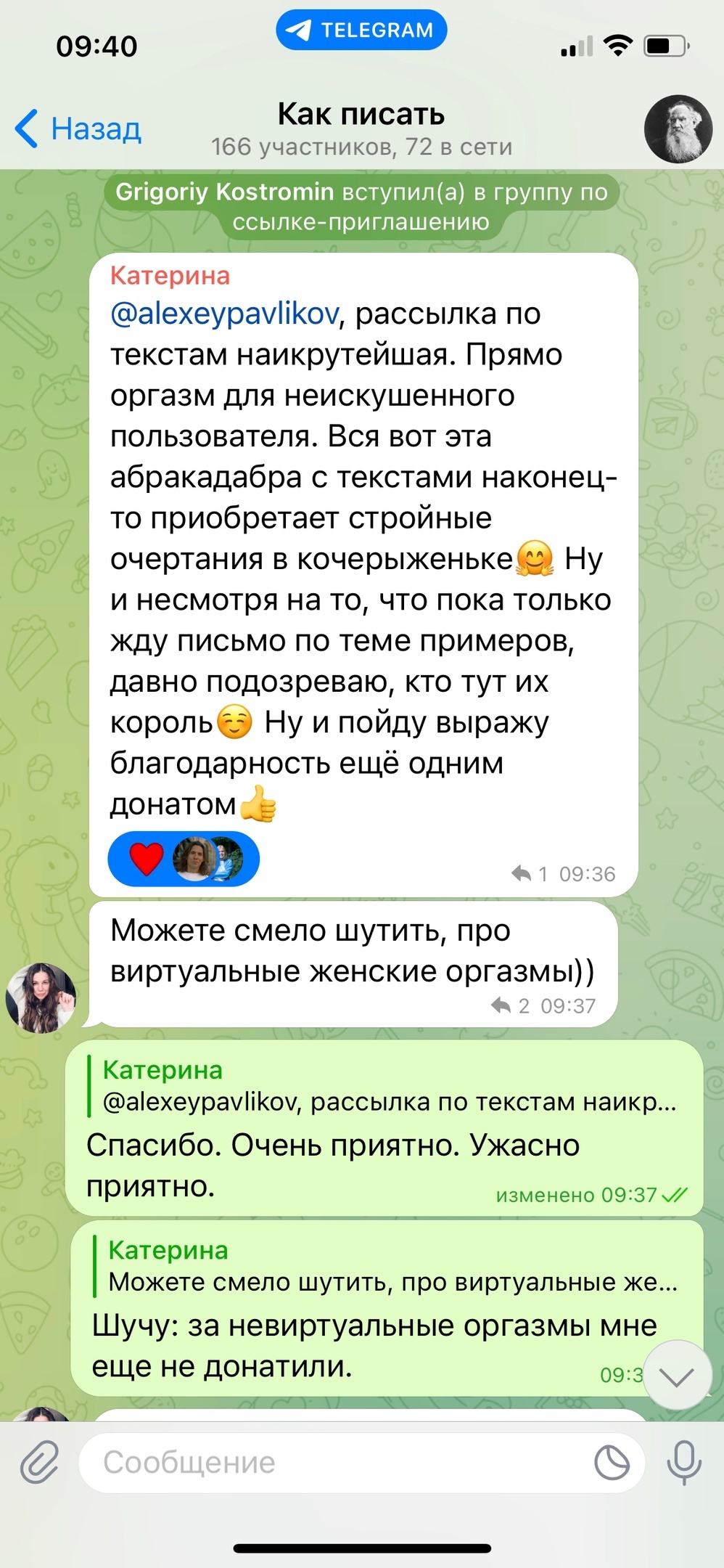724x1568 pixels.
Task: Open the Как писать group info title
Action: 361,115
